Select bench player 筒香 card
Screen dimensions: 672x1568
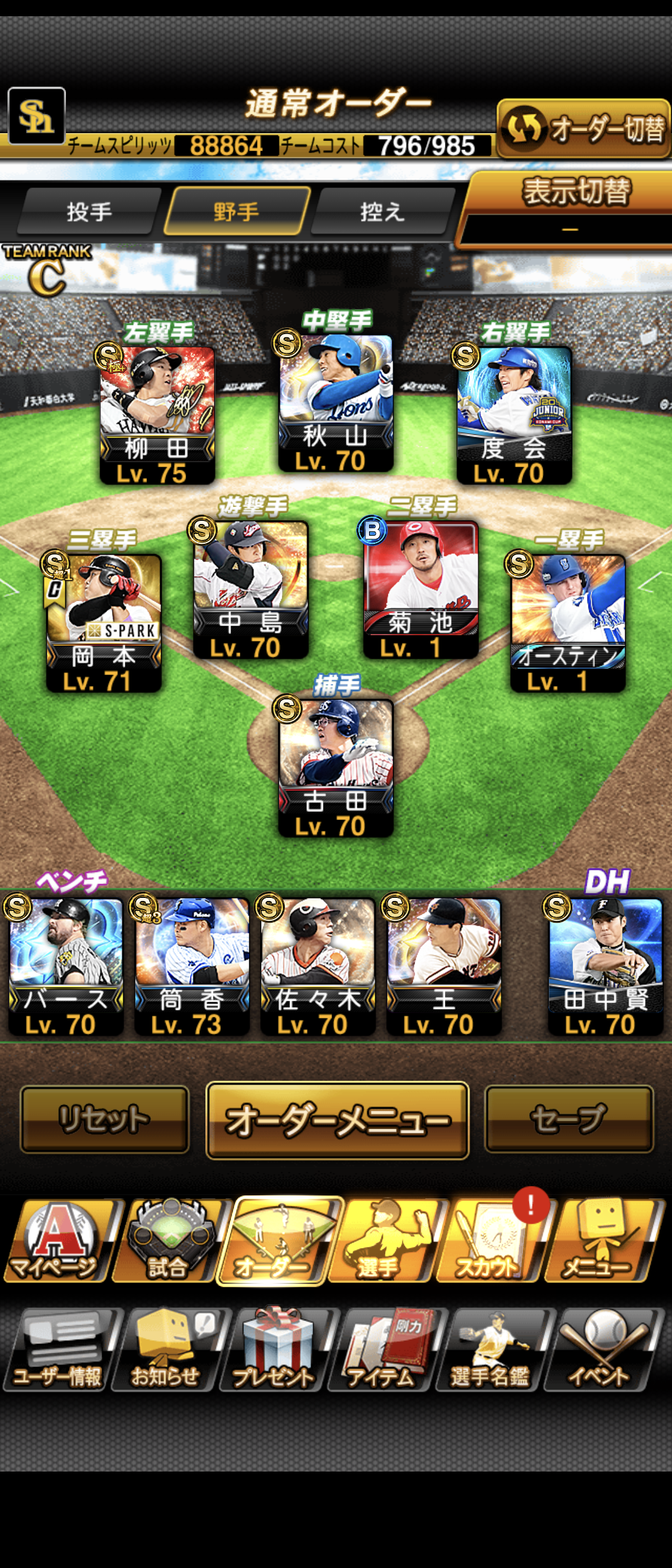coord(192,966)
